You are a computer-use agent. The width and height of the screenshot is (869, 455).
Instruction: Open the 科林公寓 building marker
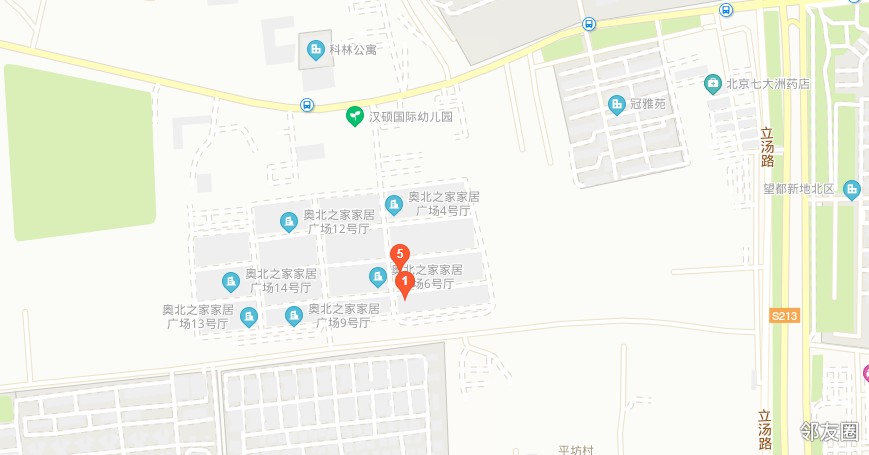[x=316, y=50]
